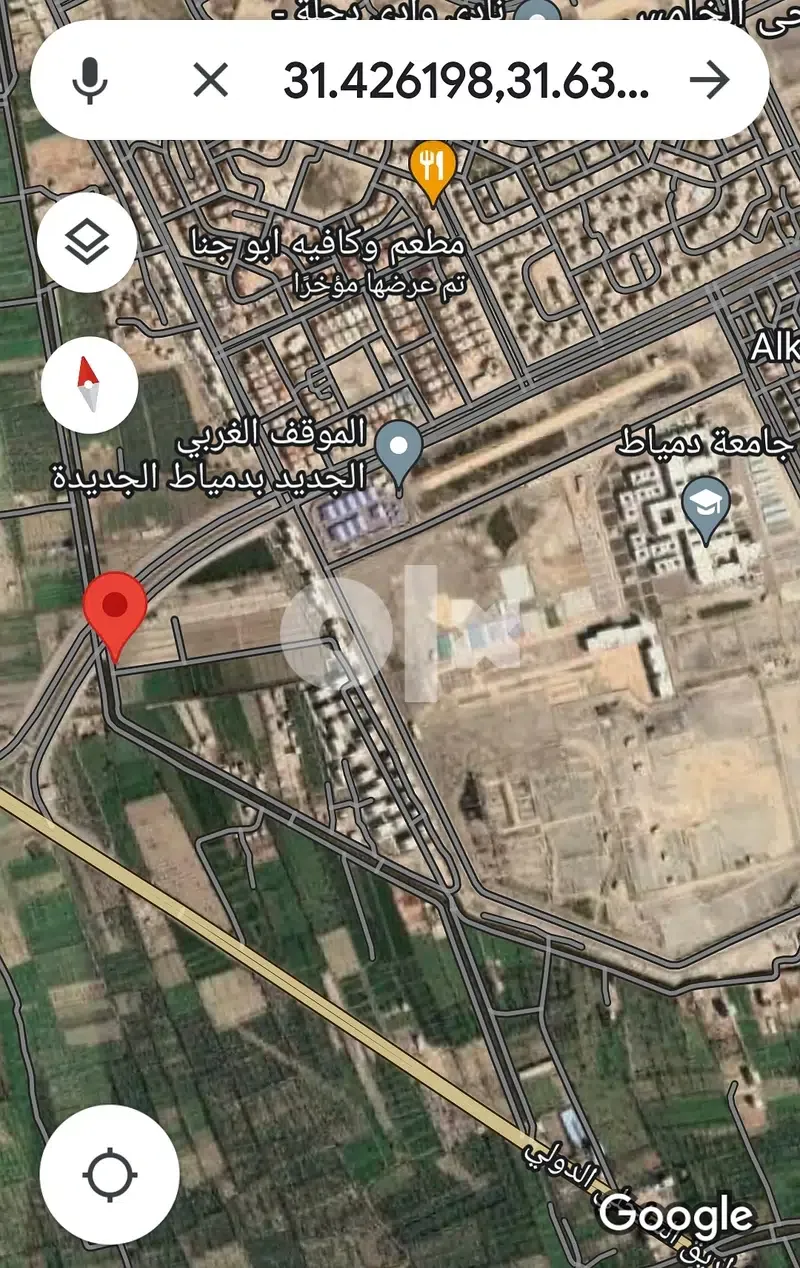This screenshot has height=1268, width=800.
Task: Edit the coordinates in the search field
Action: click(466, 80)
